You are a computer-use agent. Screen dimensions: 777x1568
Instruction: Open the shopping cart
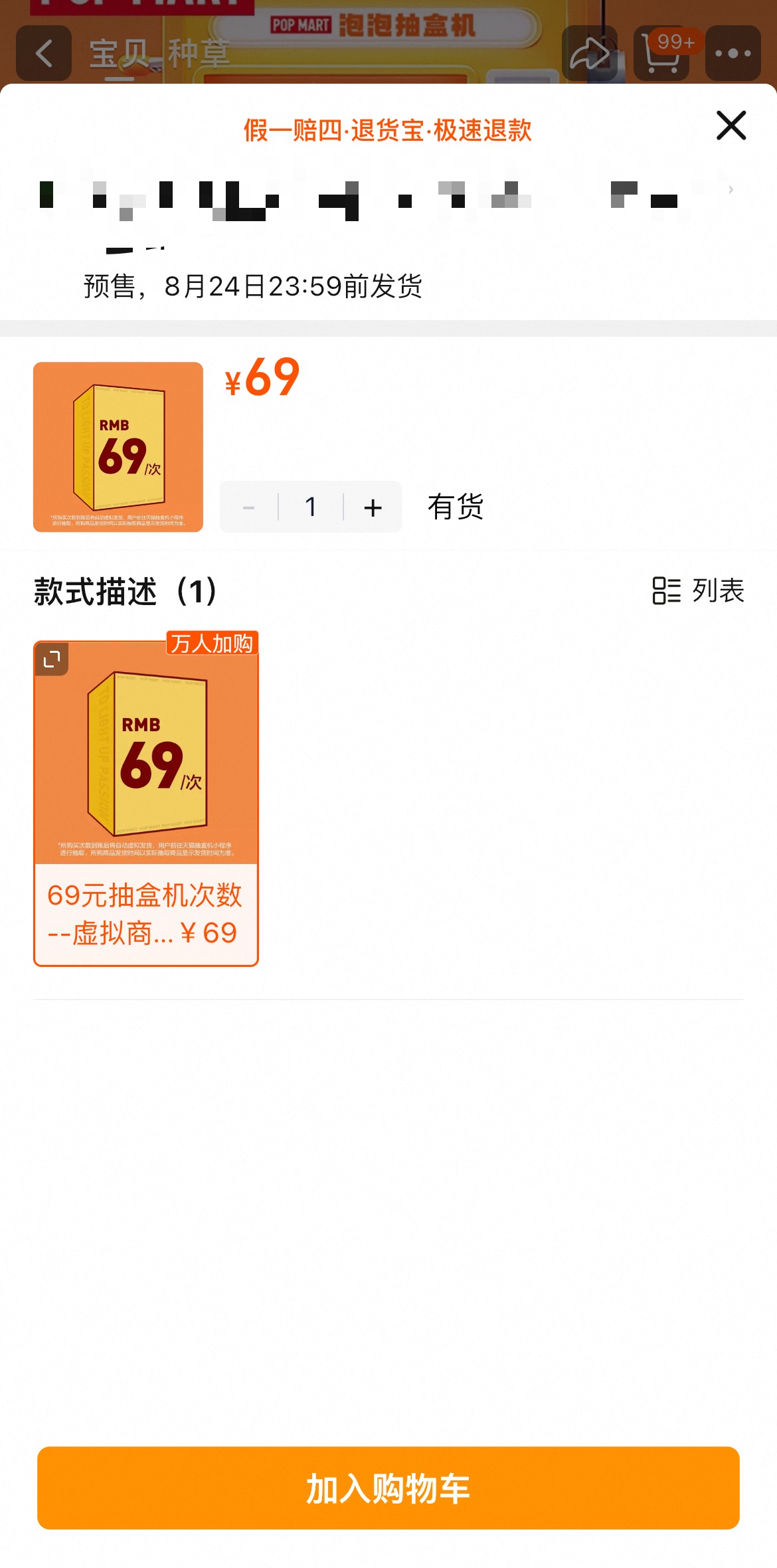pyautogui.click(x=661, y=53)
